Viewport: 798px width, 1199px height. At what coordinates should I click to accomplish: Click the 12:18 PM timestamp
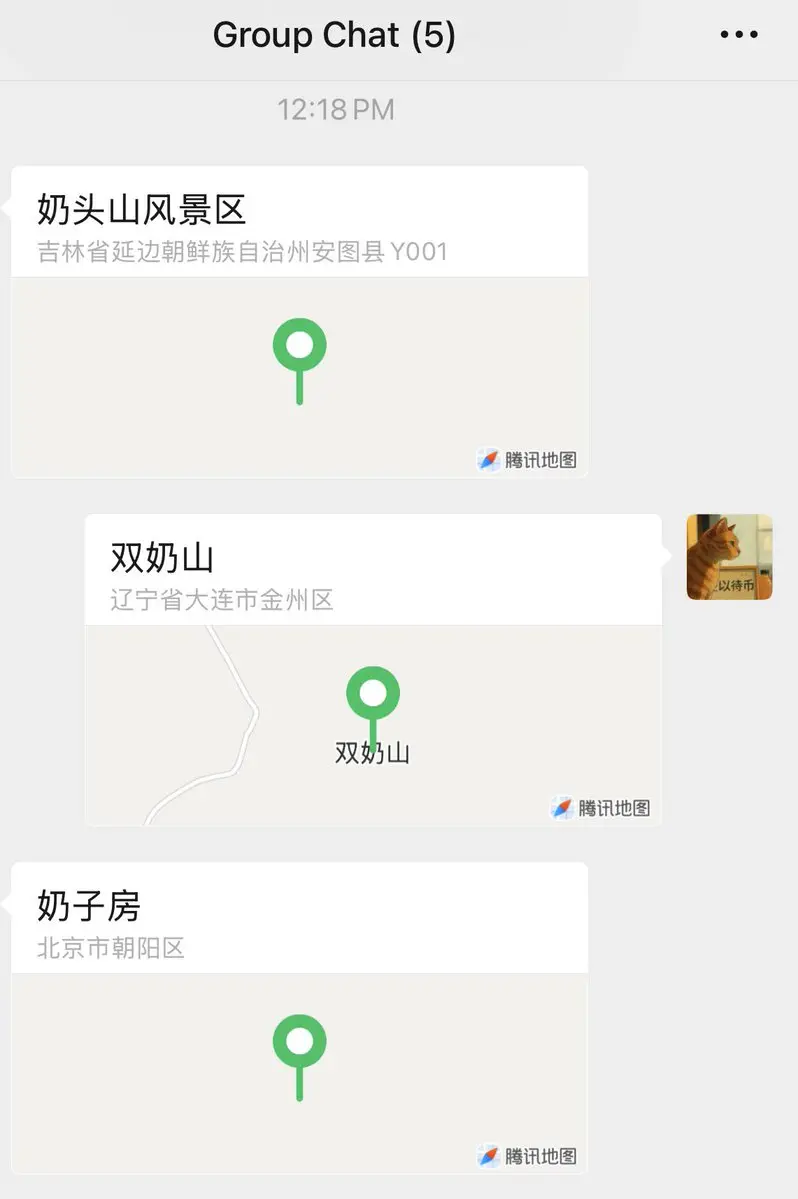[x=333, y=108]
